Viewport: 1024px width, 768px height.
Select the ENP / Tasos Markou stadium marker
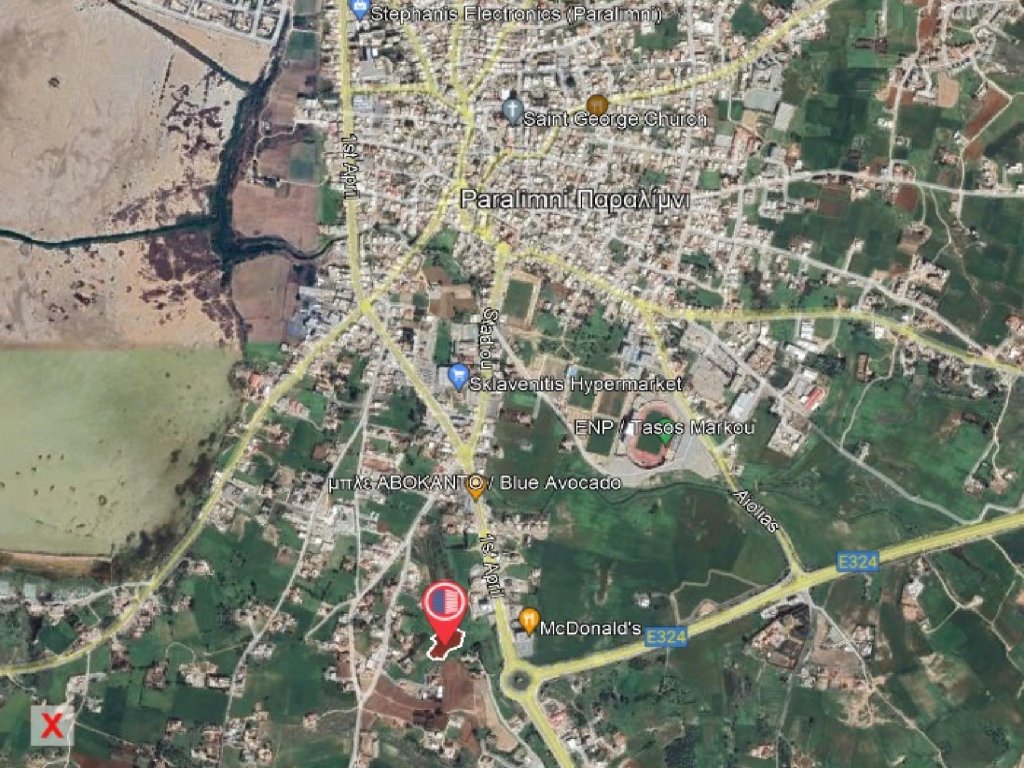[x=664, y=436]
